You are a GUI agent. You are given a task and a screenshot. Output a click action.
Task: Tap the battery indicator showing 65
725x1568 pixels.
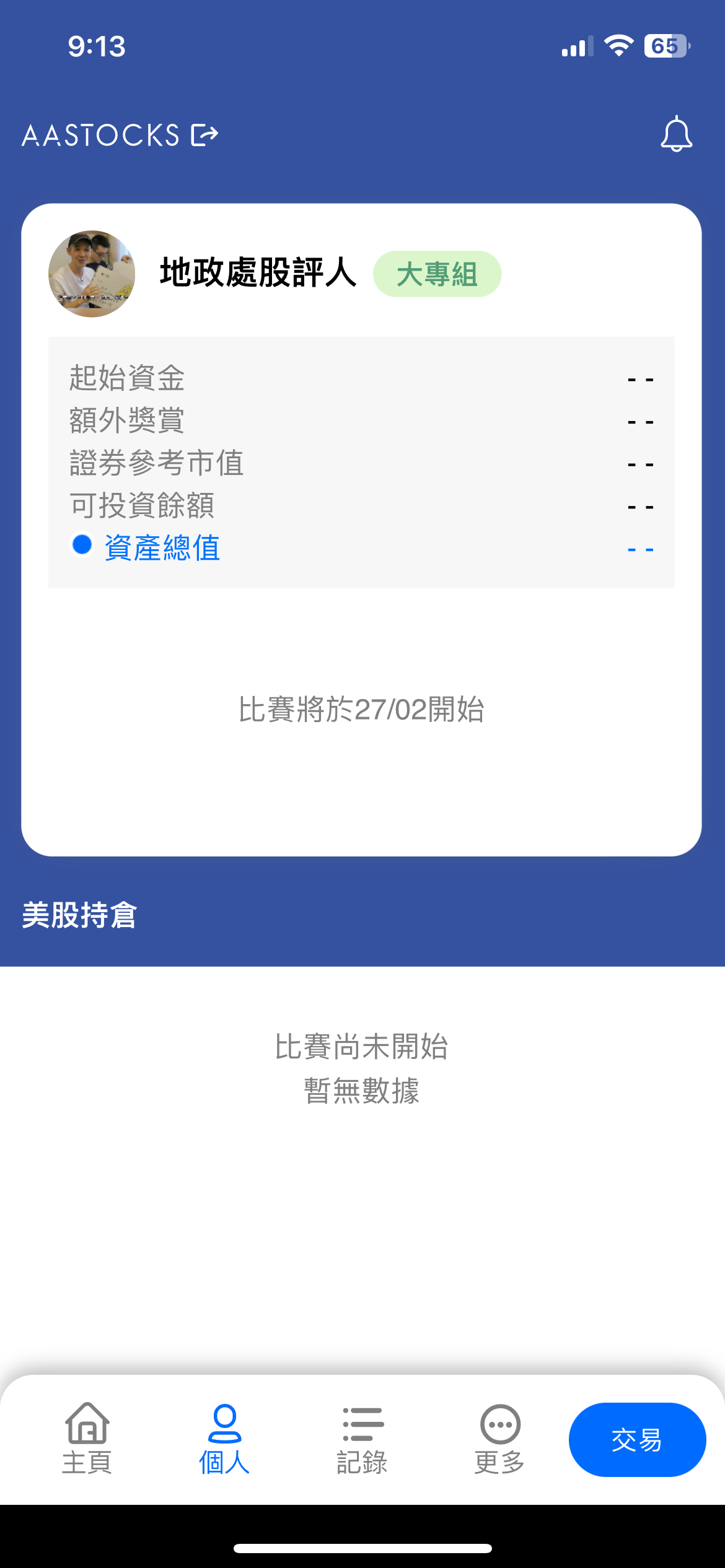click(668, 44)
